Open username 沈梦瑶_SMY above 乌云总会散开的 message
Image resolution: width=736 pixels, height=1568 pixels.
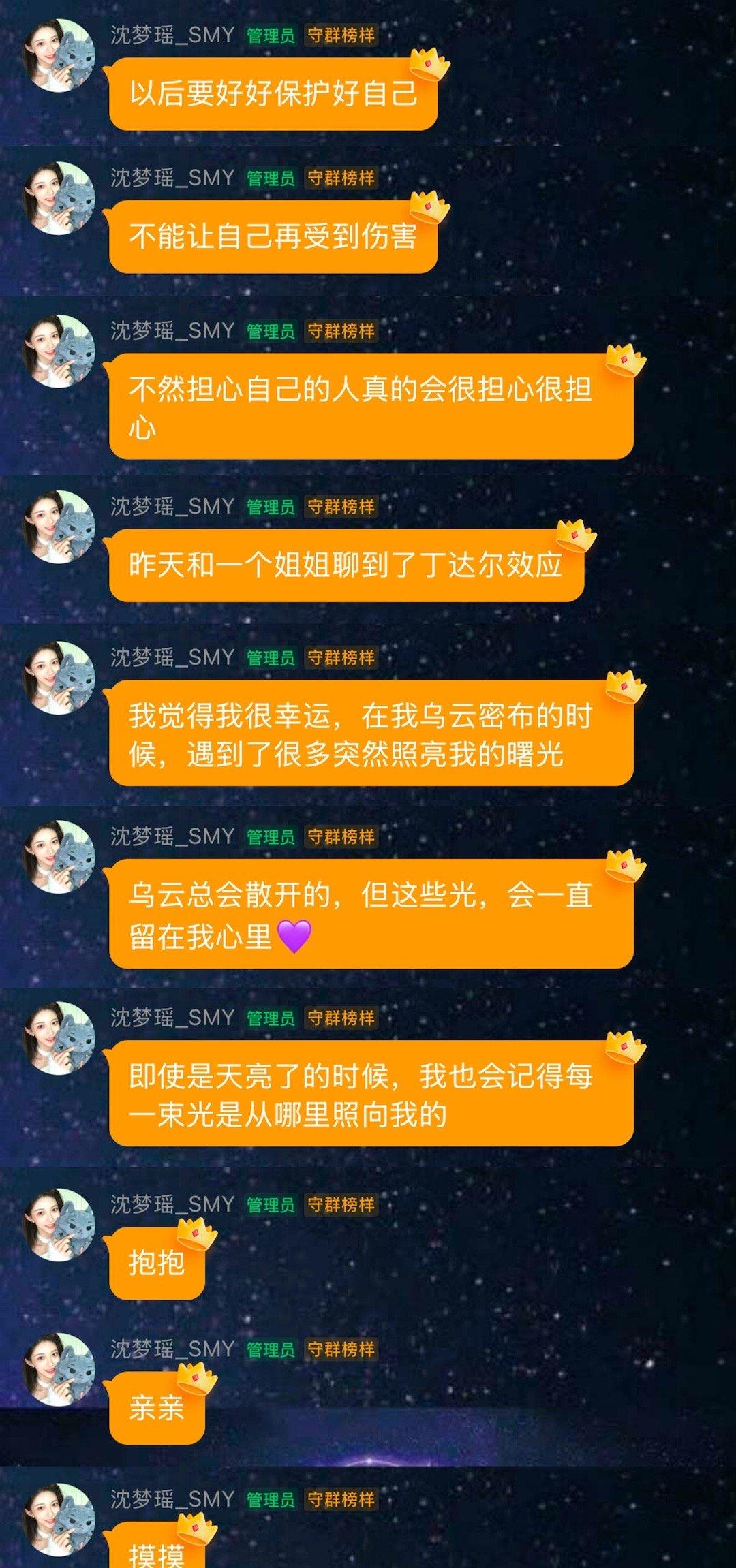(172, 836)
